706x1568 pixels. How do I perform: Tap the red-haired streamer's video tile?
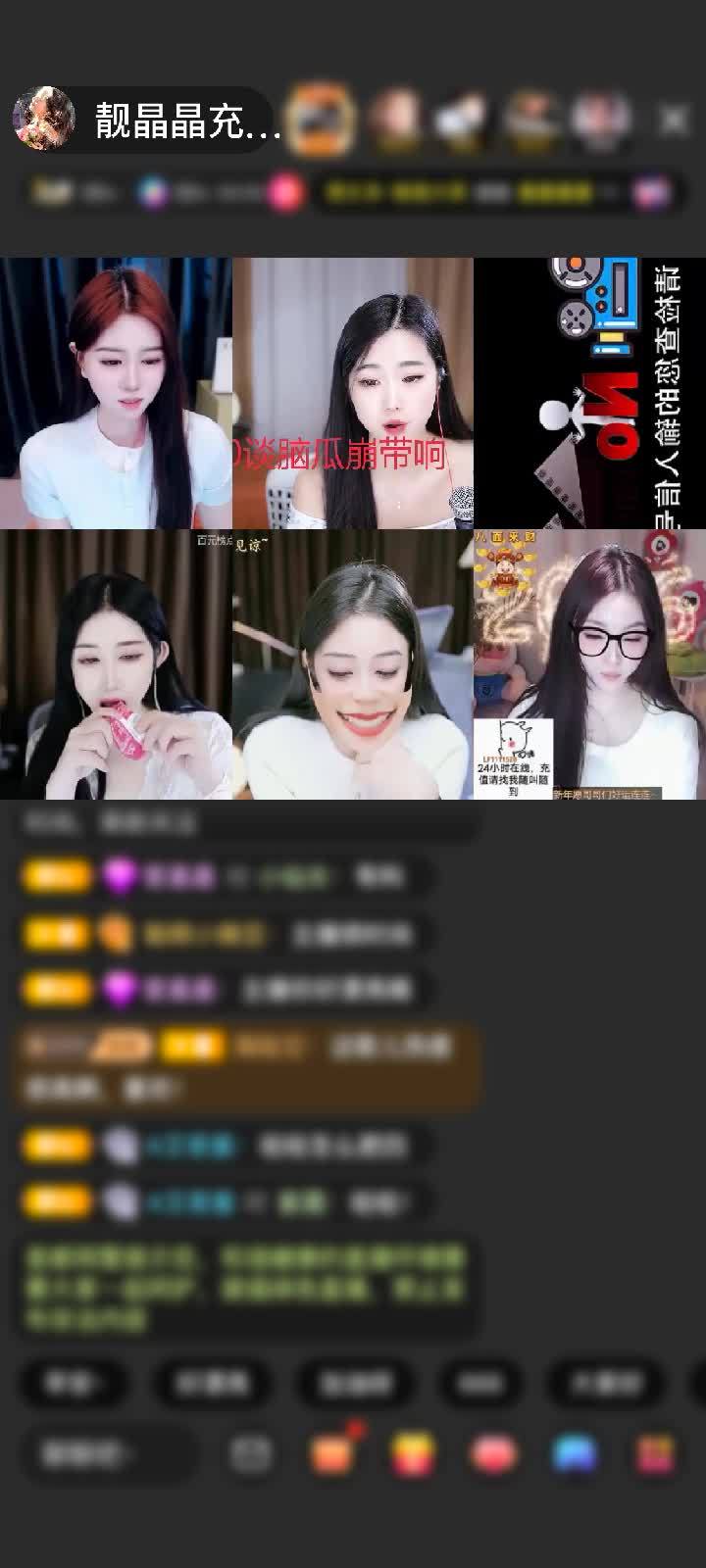pyautogui.click(x=116, y=393)
